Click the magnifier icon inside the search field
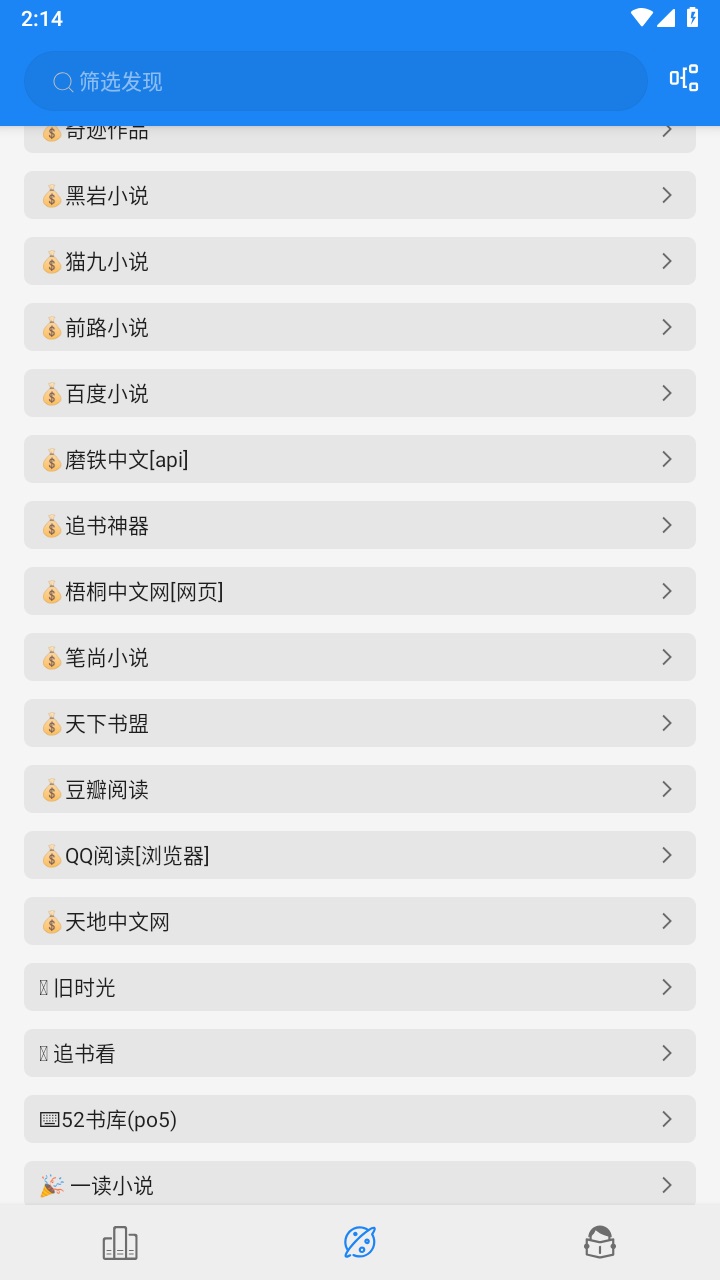The height and width of the screenshot is (1280, 720). pos(62,81)
